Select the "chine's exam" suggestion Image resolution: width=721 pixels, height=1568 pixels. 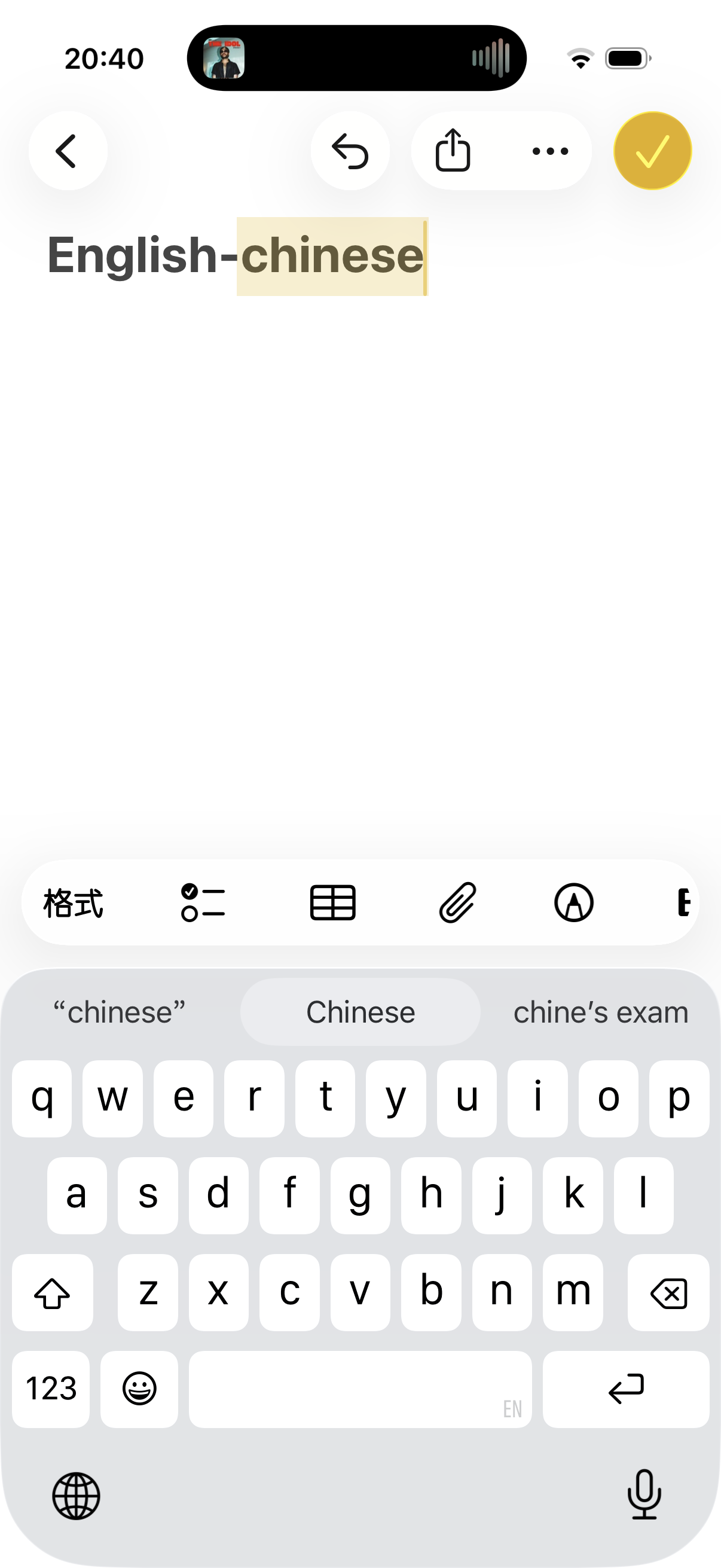coord(600,1012)
